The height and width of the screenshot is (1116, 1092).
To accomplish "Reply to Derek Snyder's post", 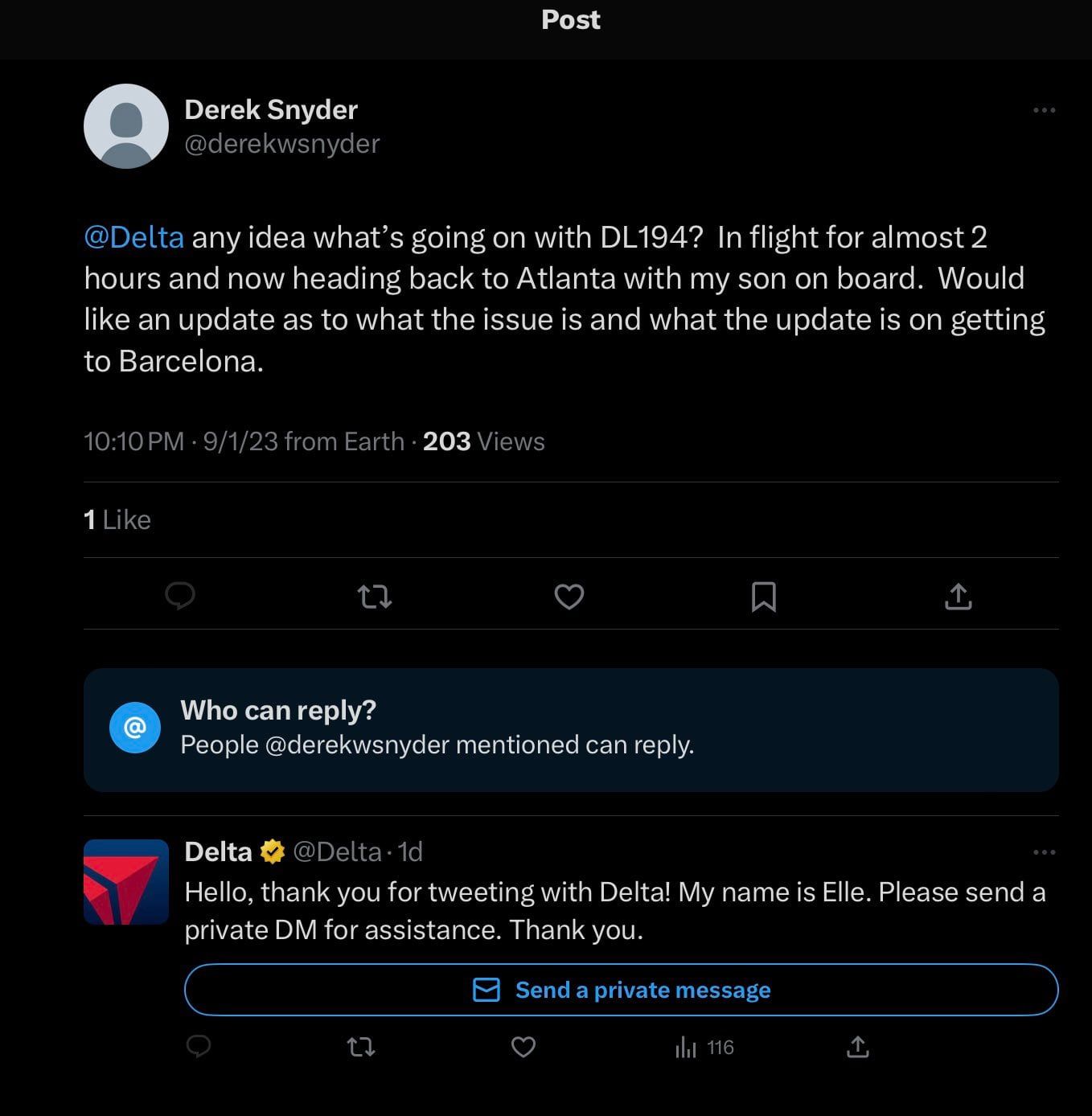I will 180,596.
